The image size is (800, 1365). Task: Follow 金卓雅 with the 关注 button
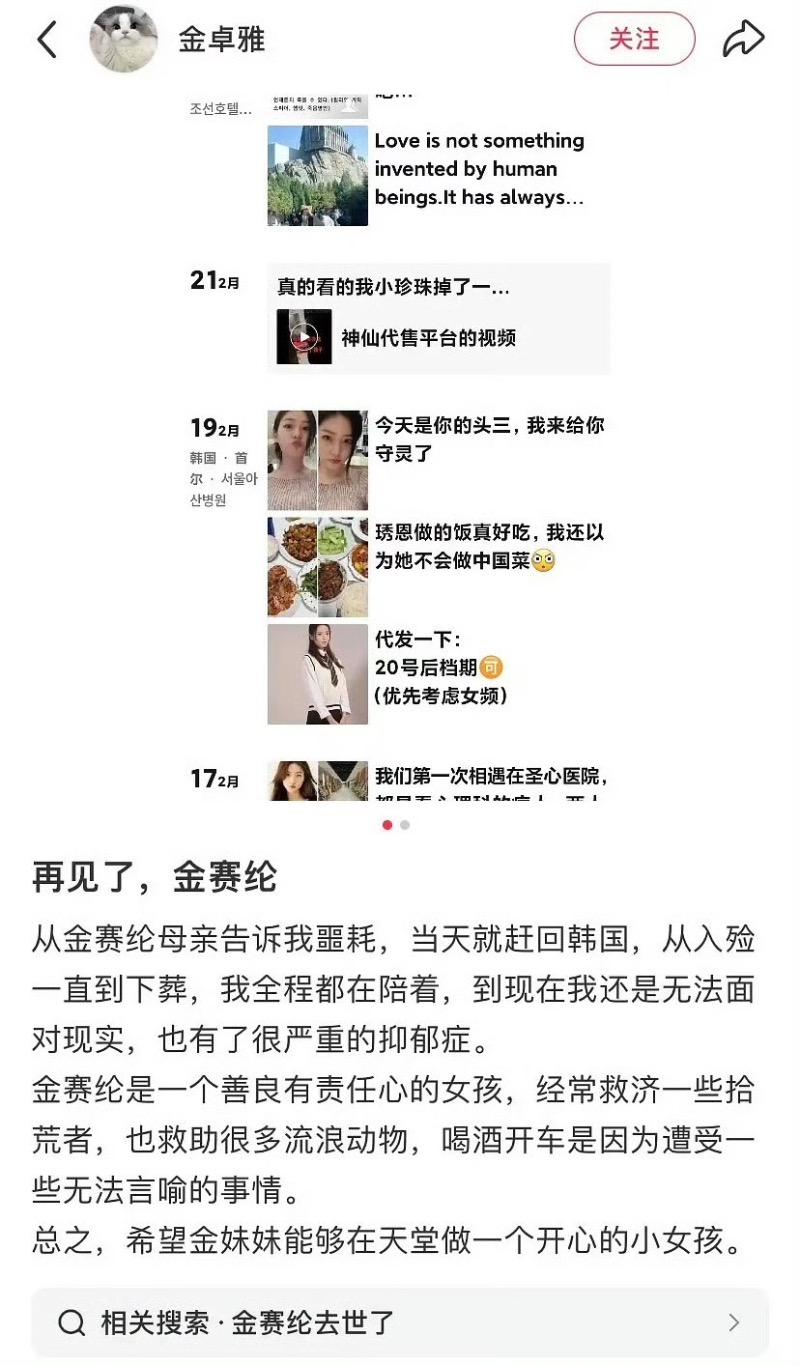(x=634, y=39)
